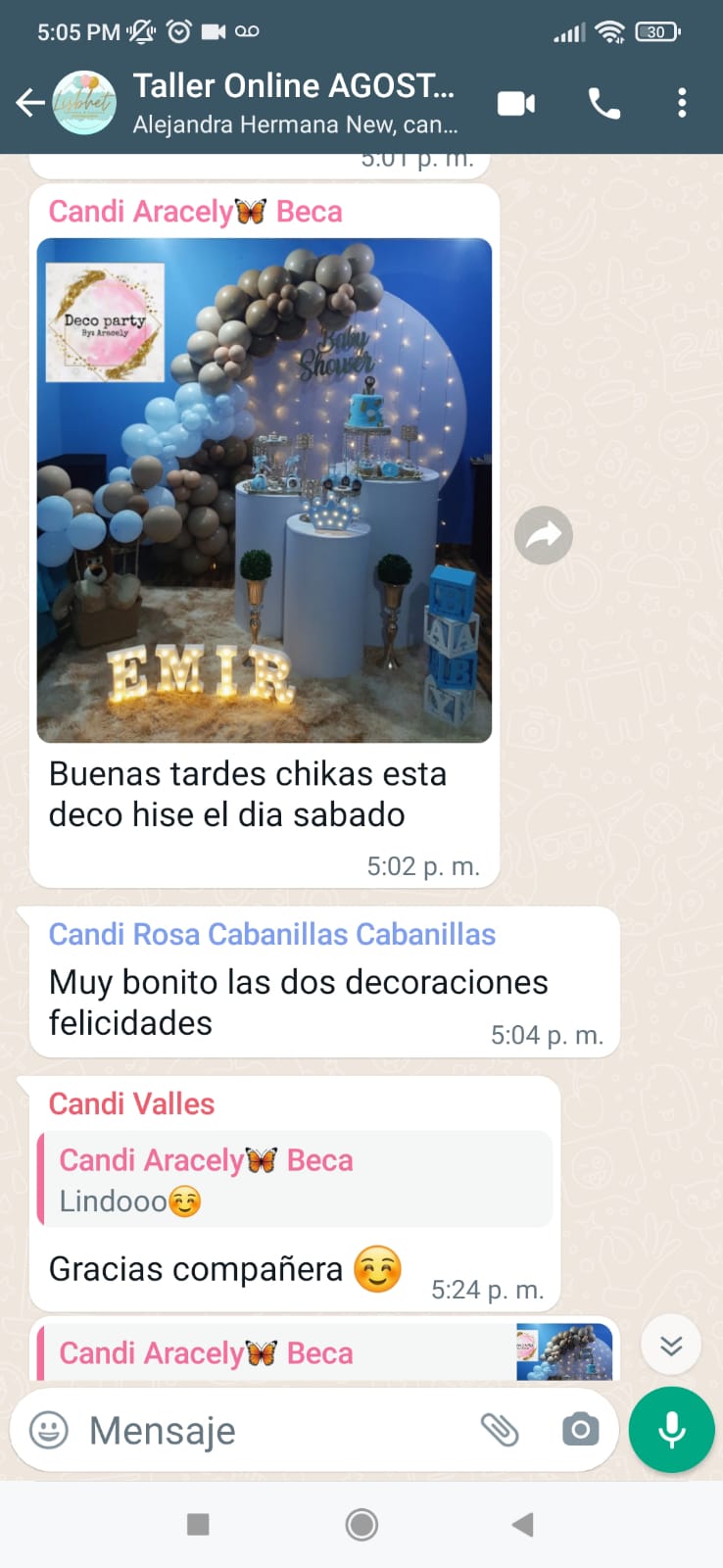Start a group video call
The image size is (723, 1568).
point(516,103)
